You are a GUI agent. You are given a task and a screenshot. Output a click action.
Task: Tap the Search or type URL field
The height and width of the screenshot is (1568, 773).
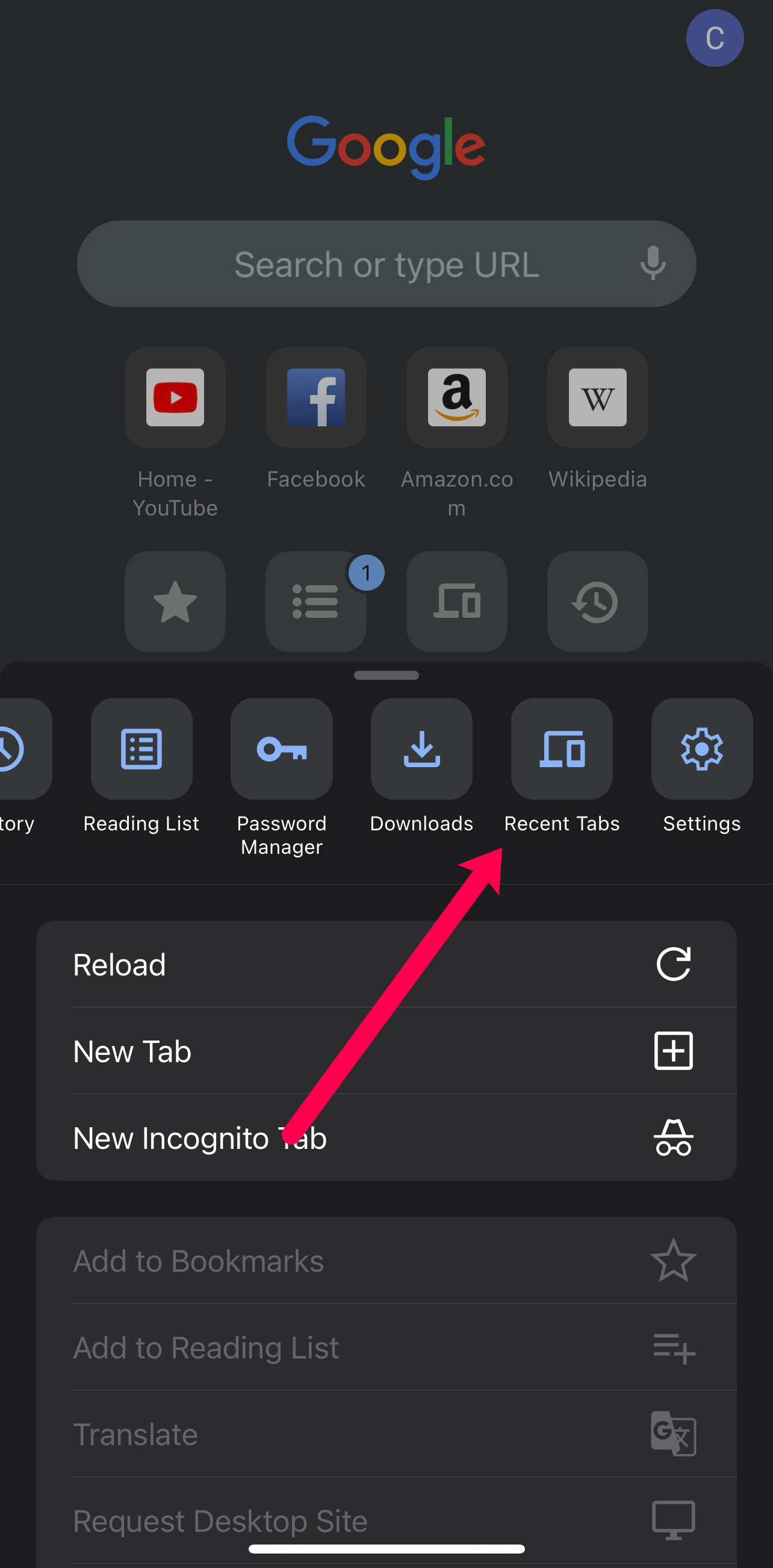point(365,264)
